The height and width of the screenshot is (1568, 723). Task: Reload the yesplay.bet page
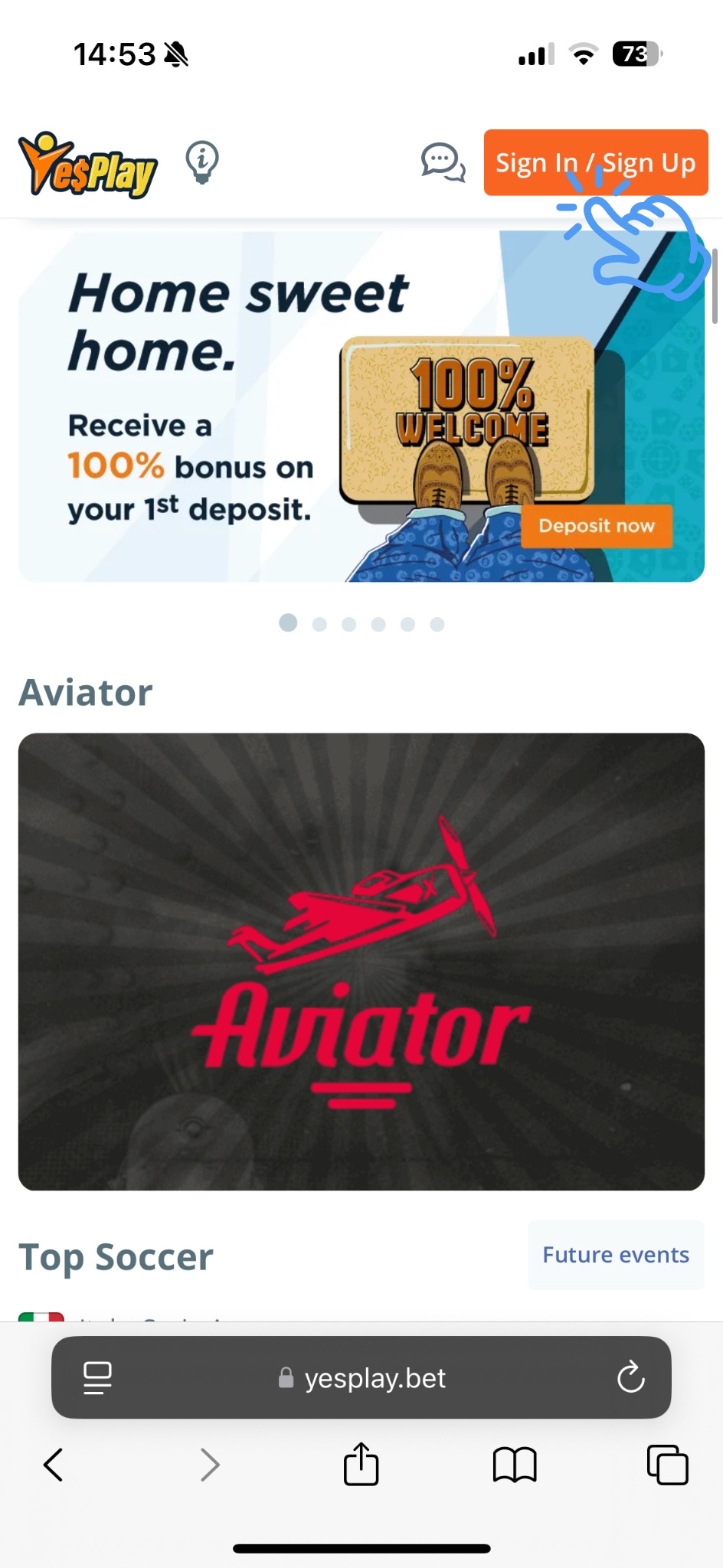630,1377
